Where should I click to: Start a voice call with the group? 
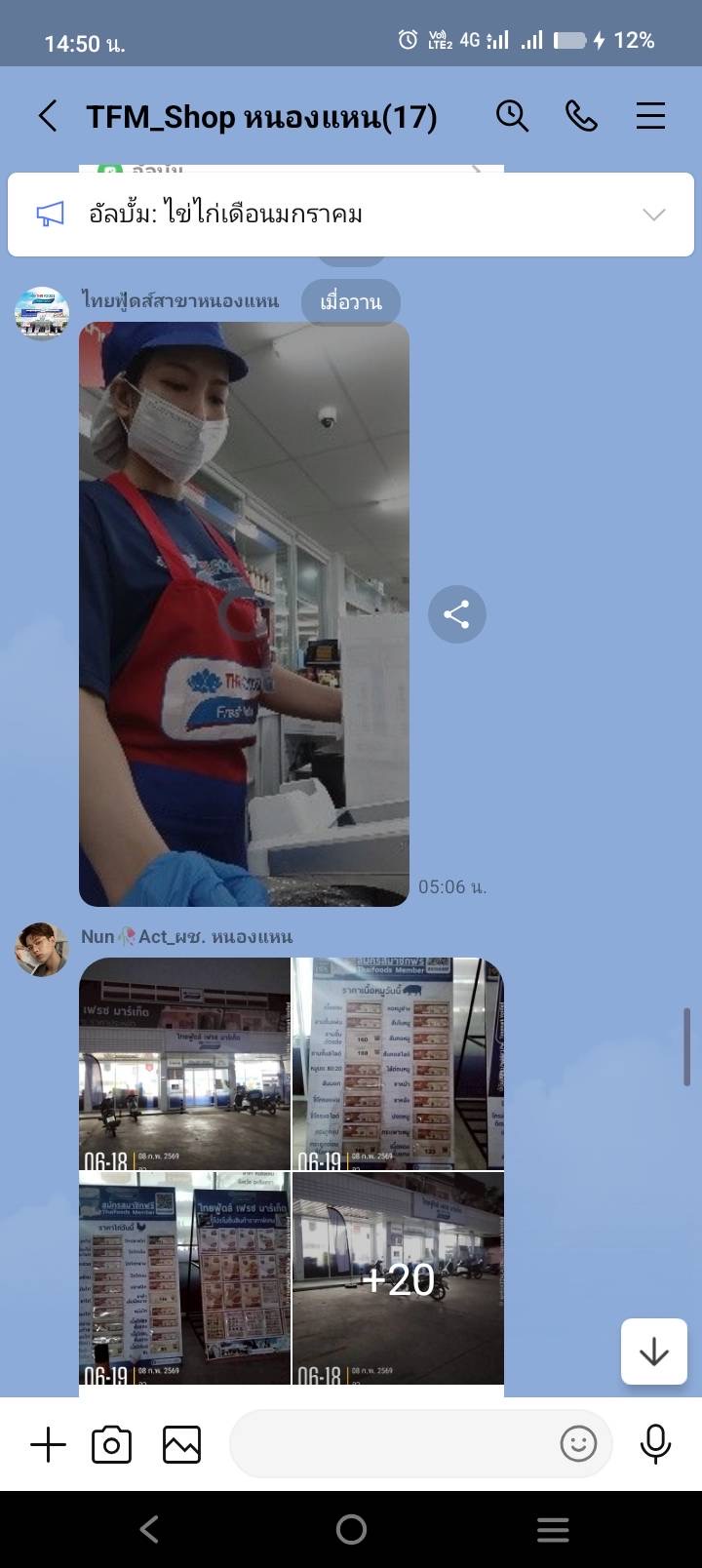[x=581, y=116]
